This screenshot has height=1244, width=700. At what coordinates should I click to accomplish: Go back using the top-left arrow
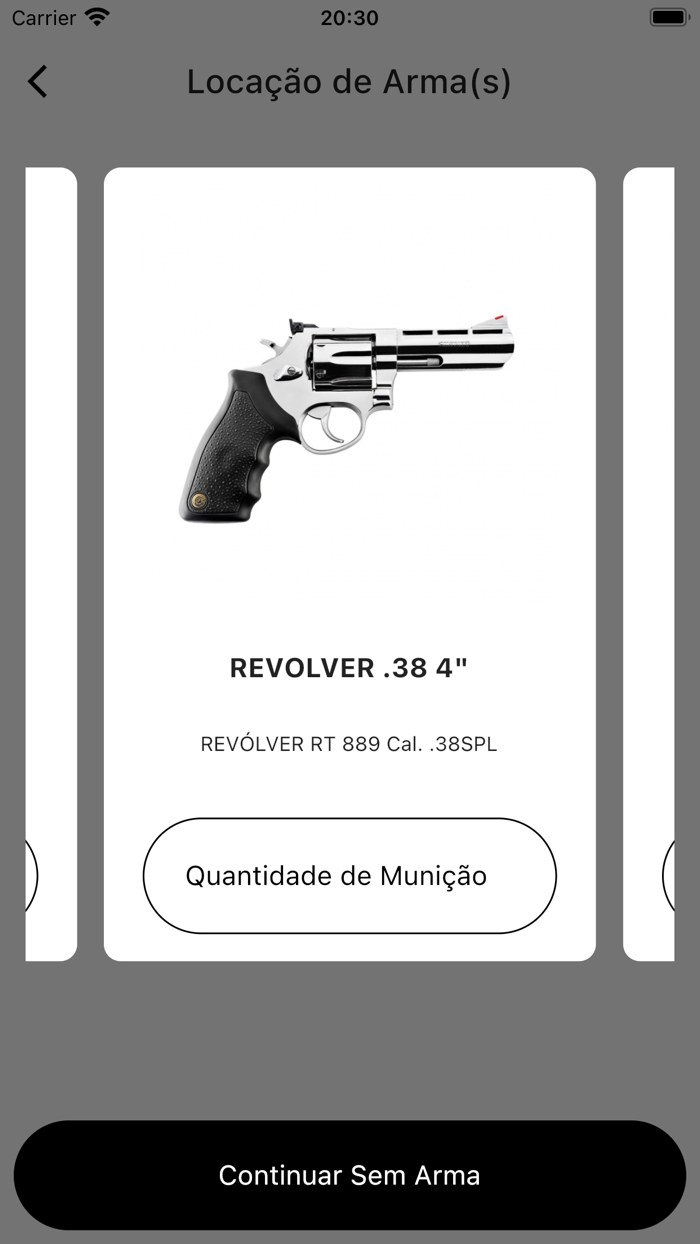point(38,81)
